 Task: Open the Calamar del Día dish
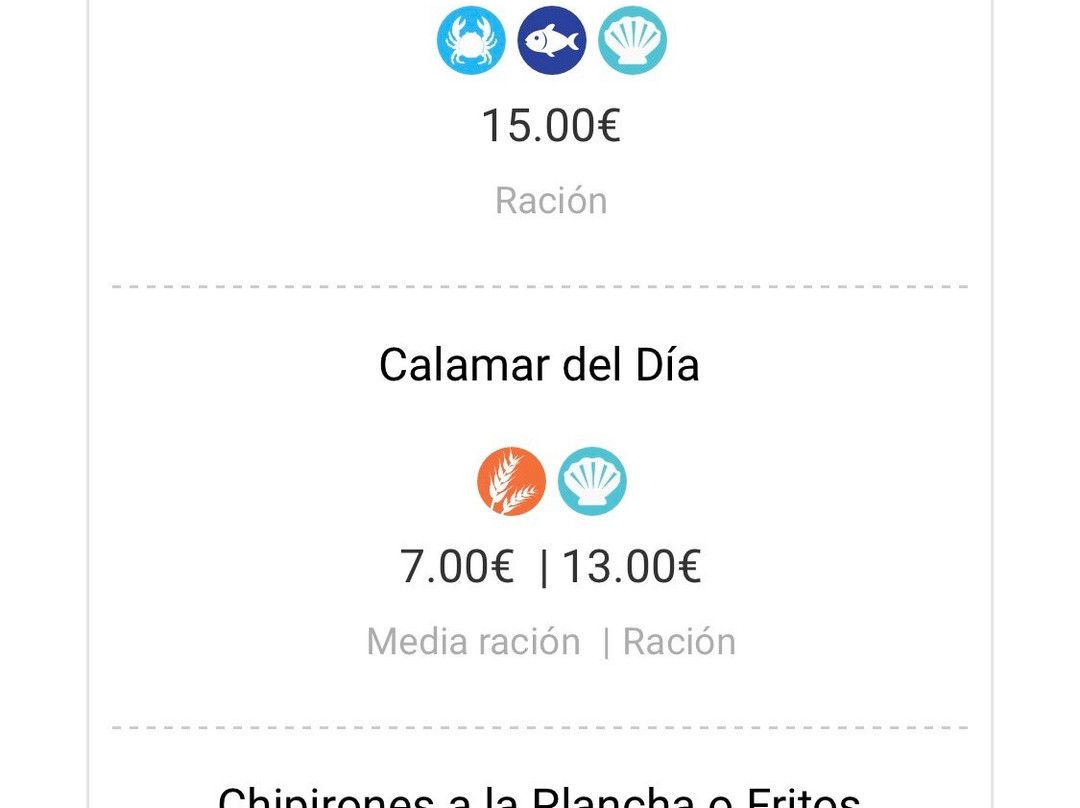pos(539,365)
